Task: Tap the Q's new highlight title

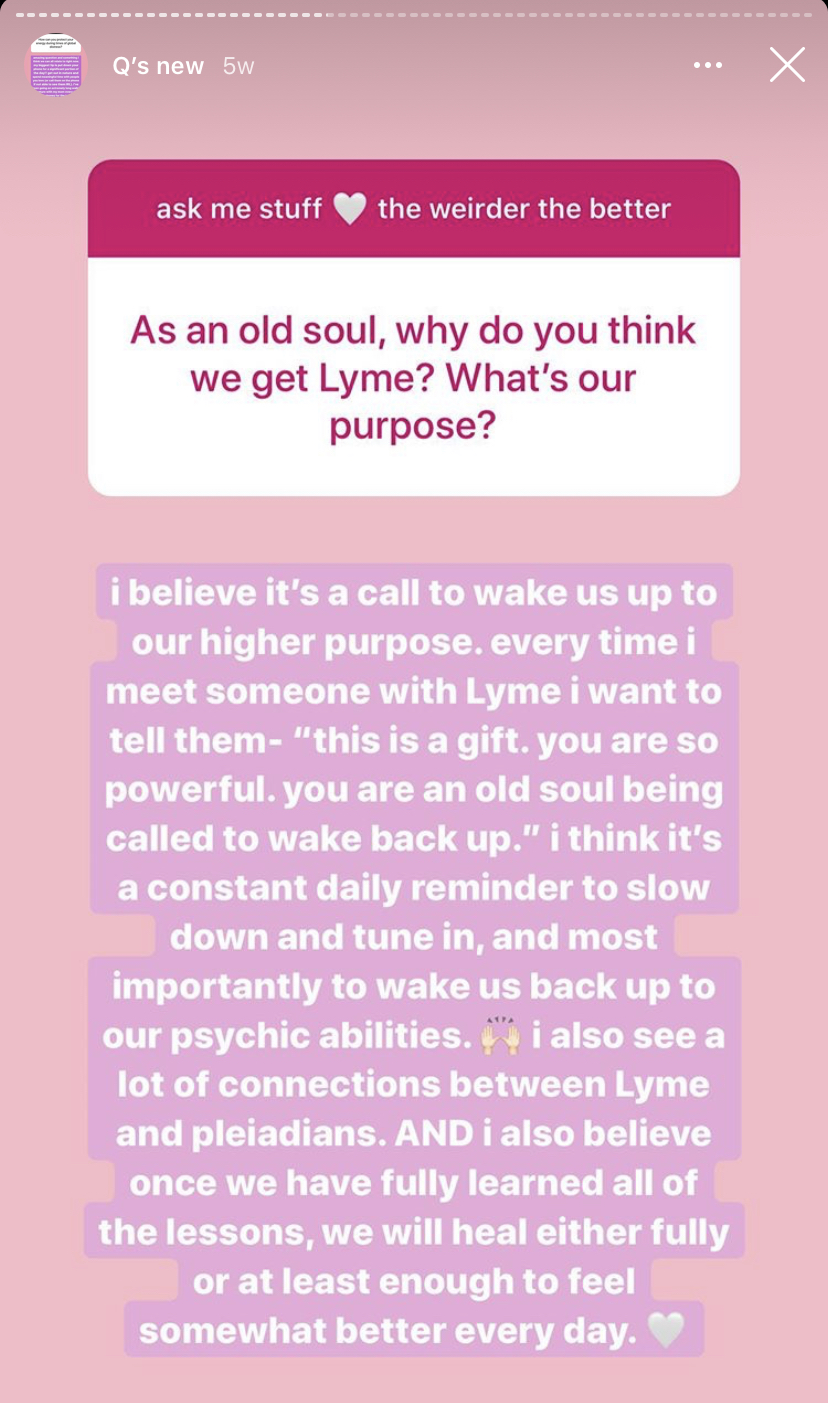Action: click(158, 66)
